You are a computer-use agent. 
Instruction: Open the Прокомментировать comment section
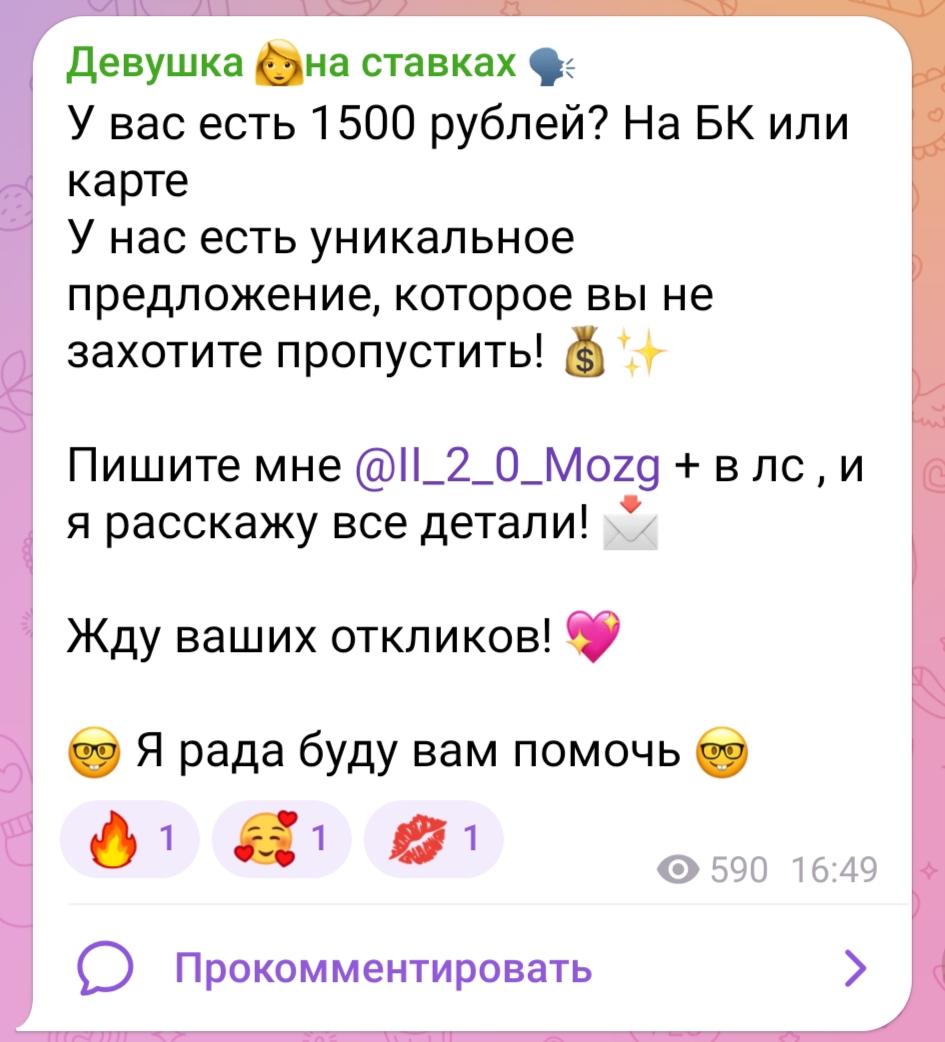[x=383, y=968]
